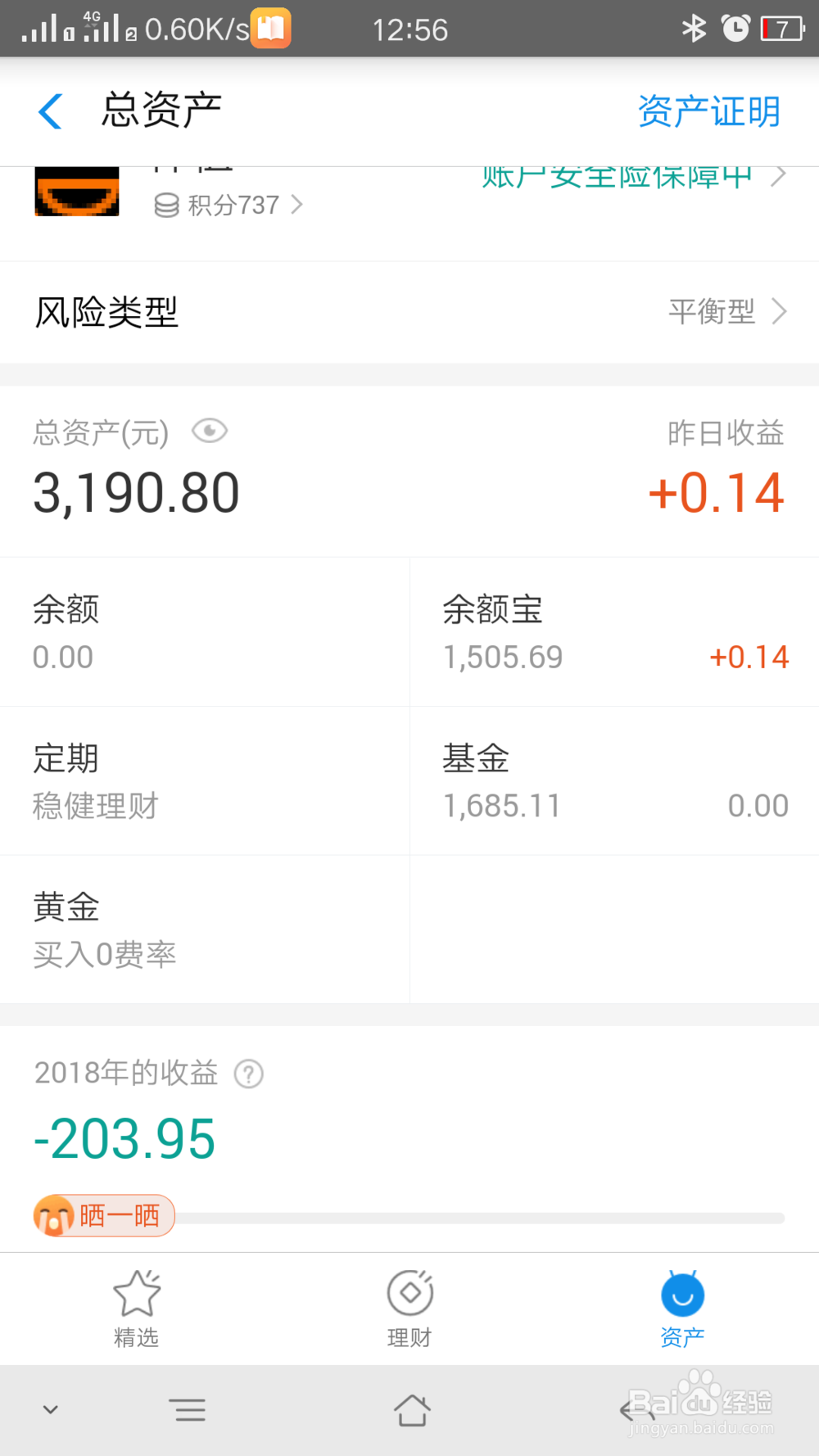Go to system home screen
Screen dimensions: 819x1456
pyautogui.click(x=411, y=1410)
